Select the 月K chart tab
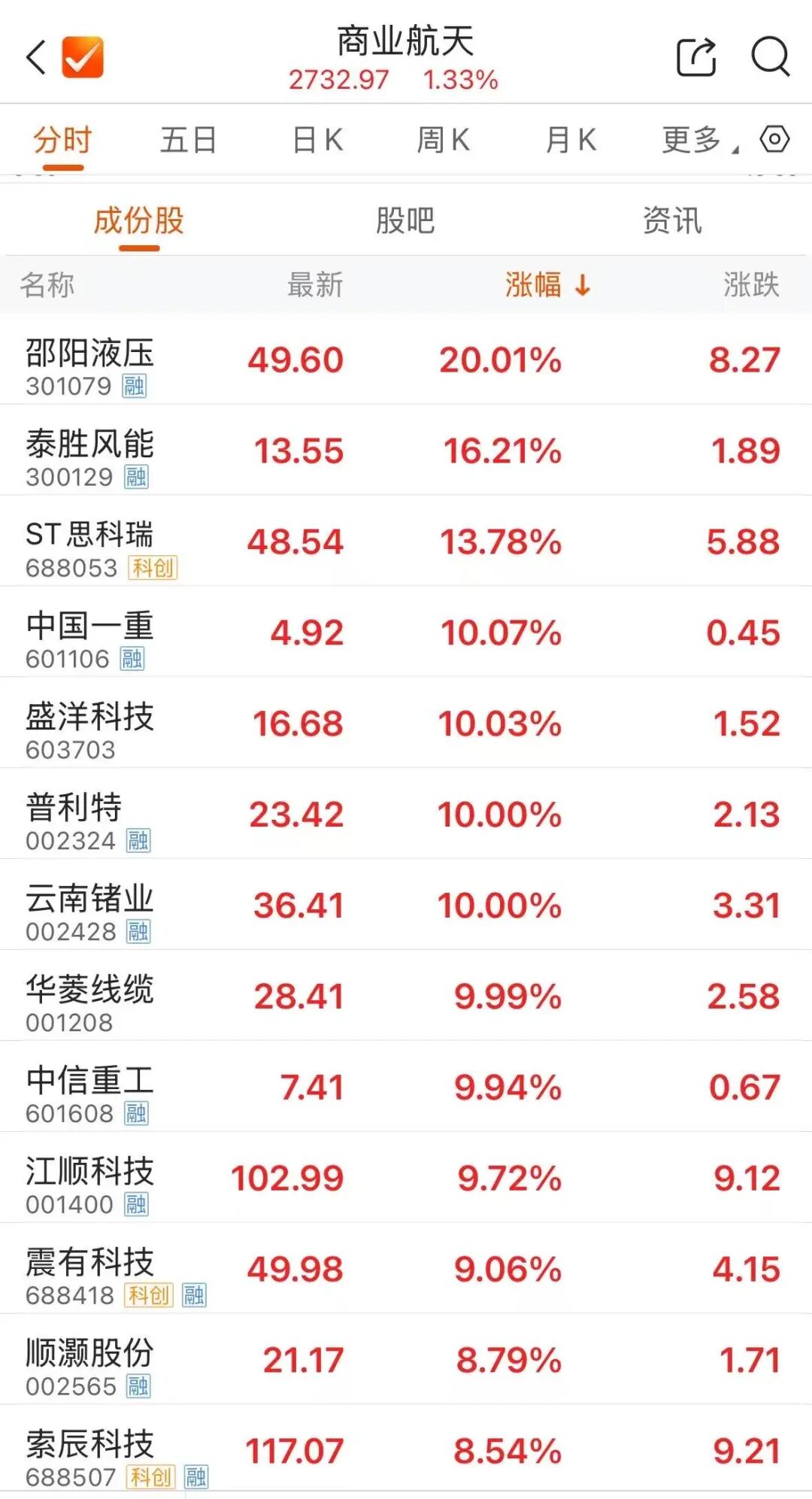This screenshot has width=812, height=1499. [x=571, y=141]
